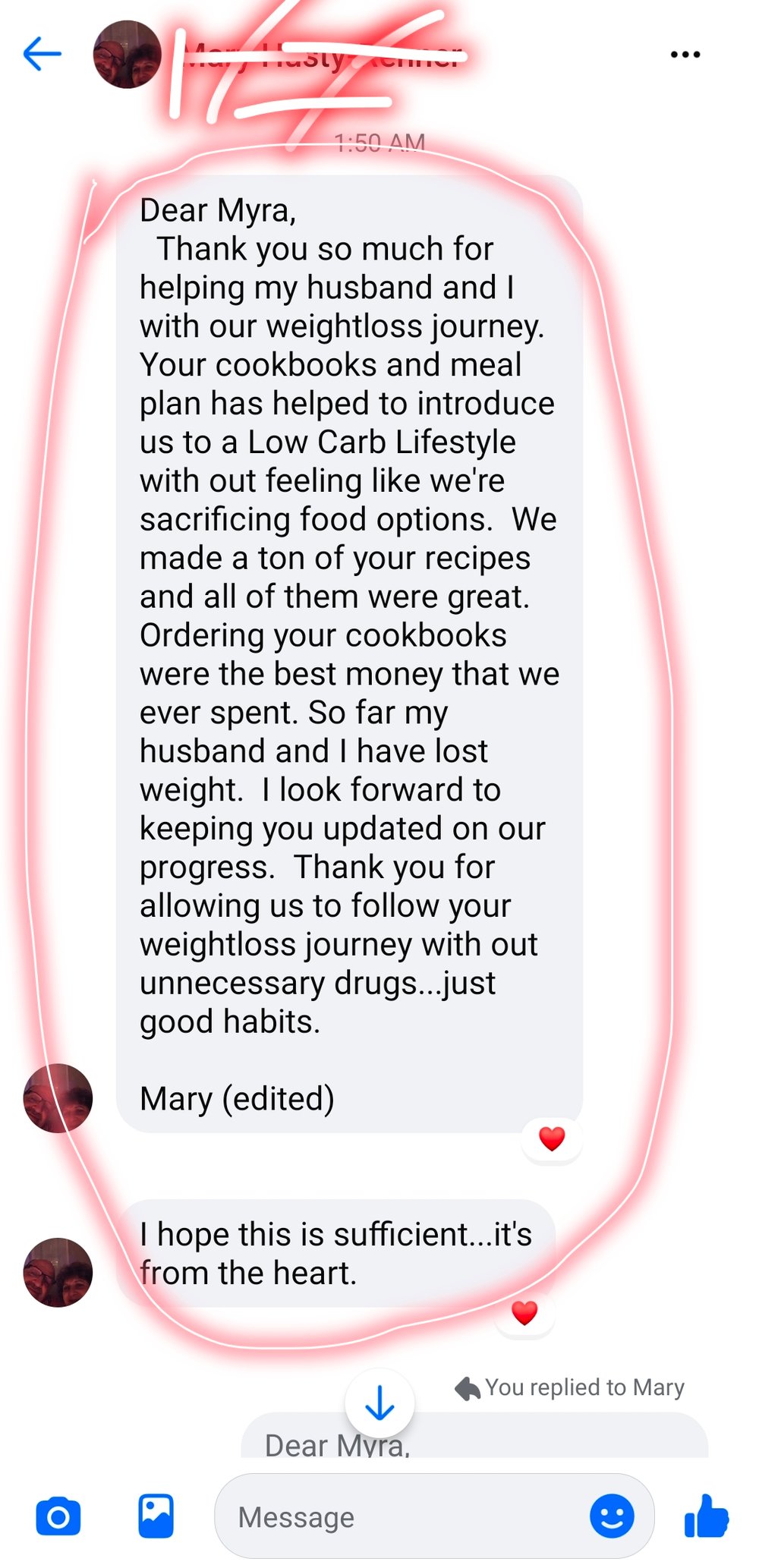Open the emoji picker in message field
Image resolution: width=759 pixels, height=1568 pixels.
pyautogui.click(x=612, y=1516)
